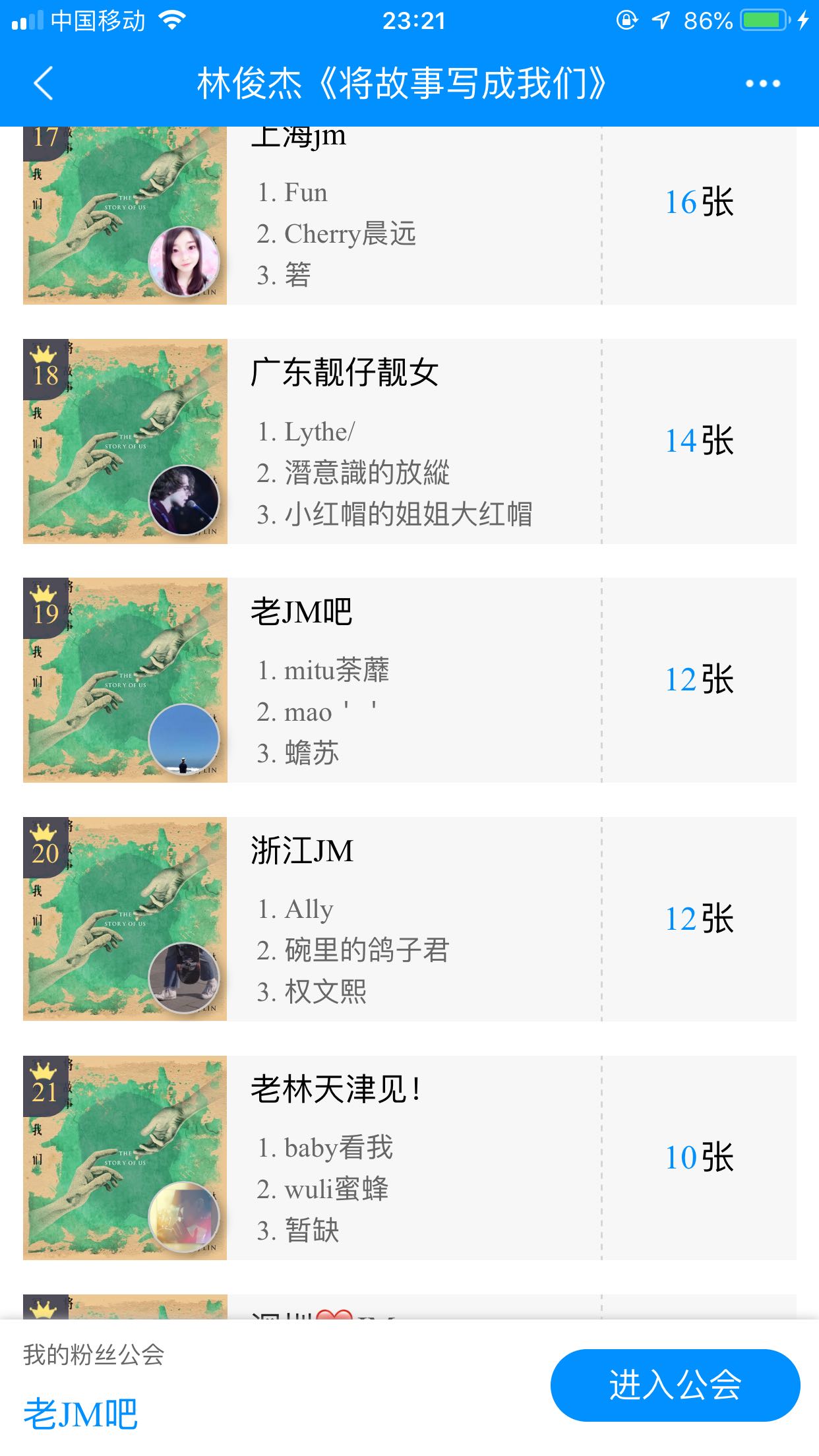
Task: Open the 广东靓仔靓女 fan guild card
Action: (x=409, y=441)
